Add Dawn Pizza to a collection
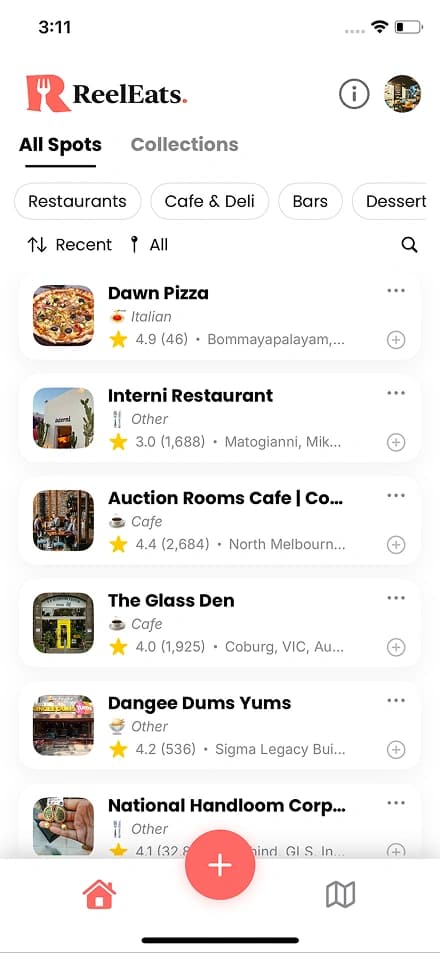 click(x=396, y=340)
